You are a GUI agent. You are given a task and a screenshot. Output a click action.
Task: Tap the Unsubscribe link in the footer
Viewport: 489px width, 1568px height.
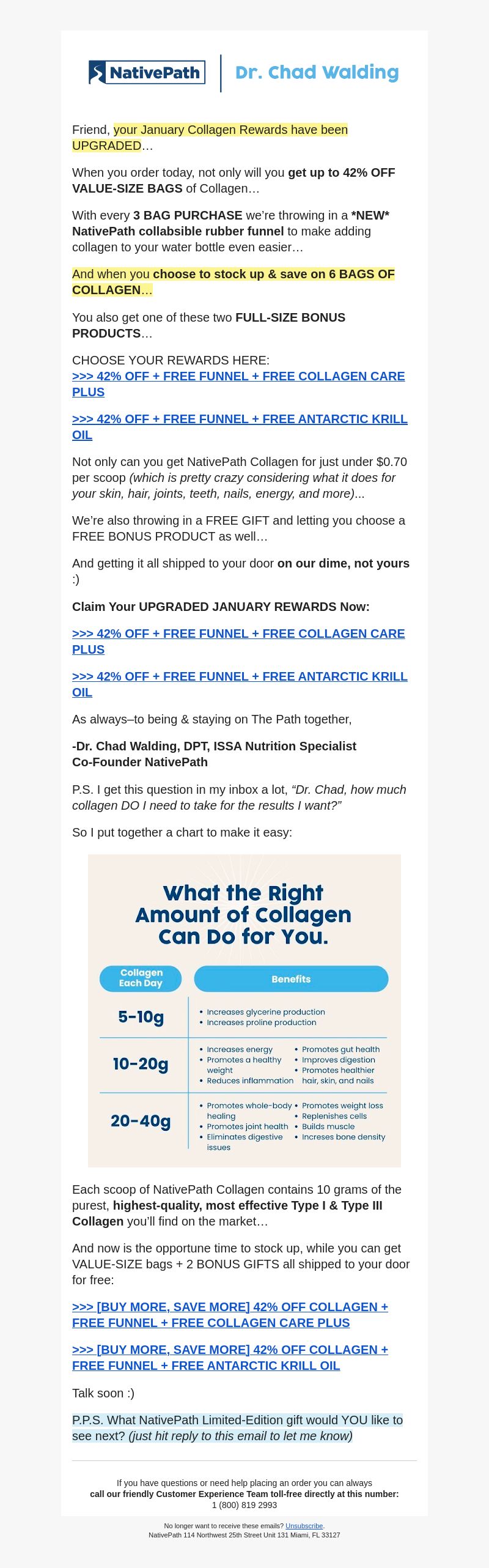point(304,1526)
